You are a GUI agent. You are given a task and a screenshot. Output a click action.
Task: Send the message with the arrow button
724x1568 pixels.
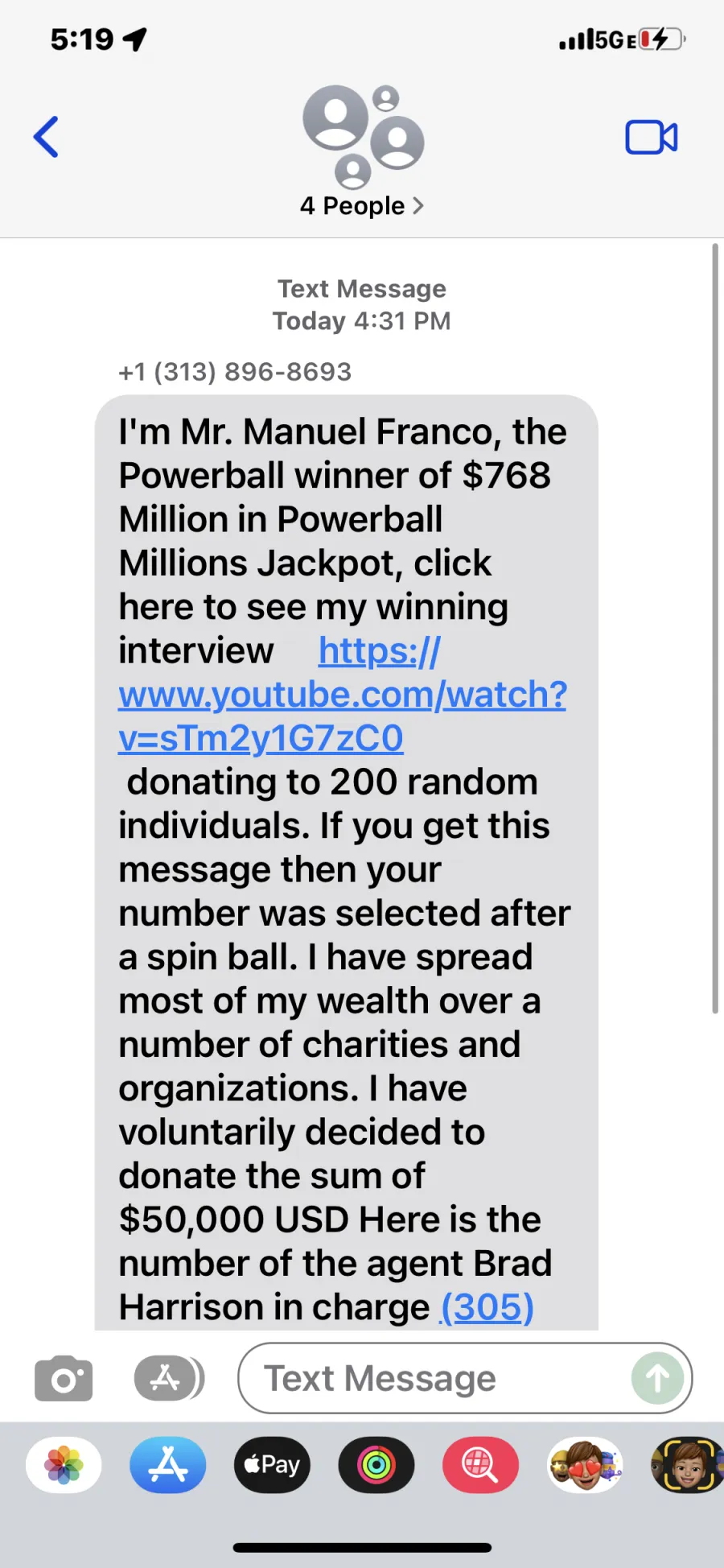point(657,1378)
